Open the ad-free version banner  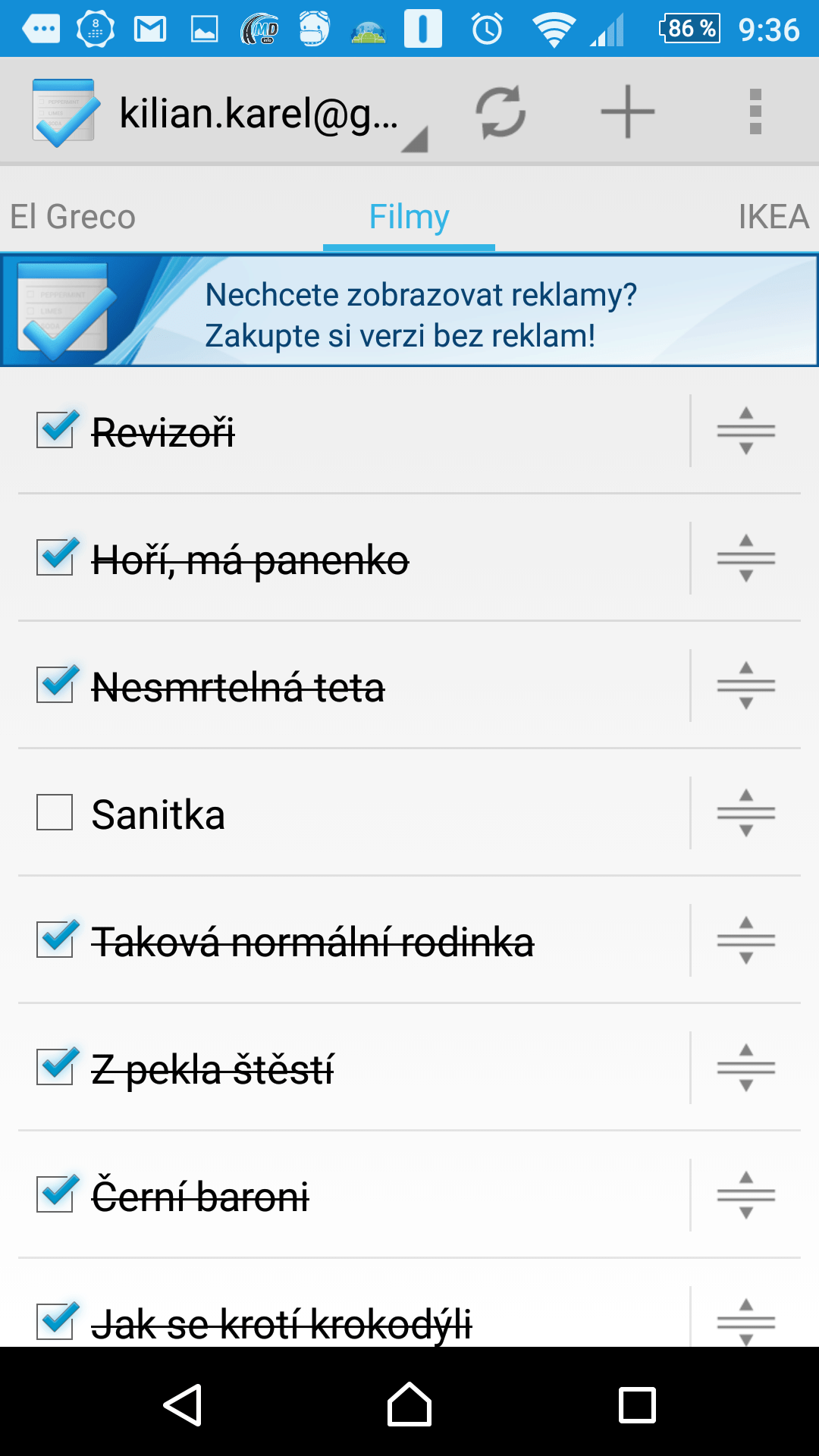409,311
